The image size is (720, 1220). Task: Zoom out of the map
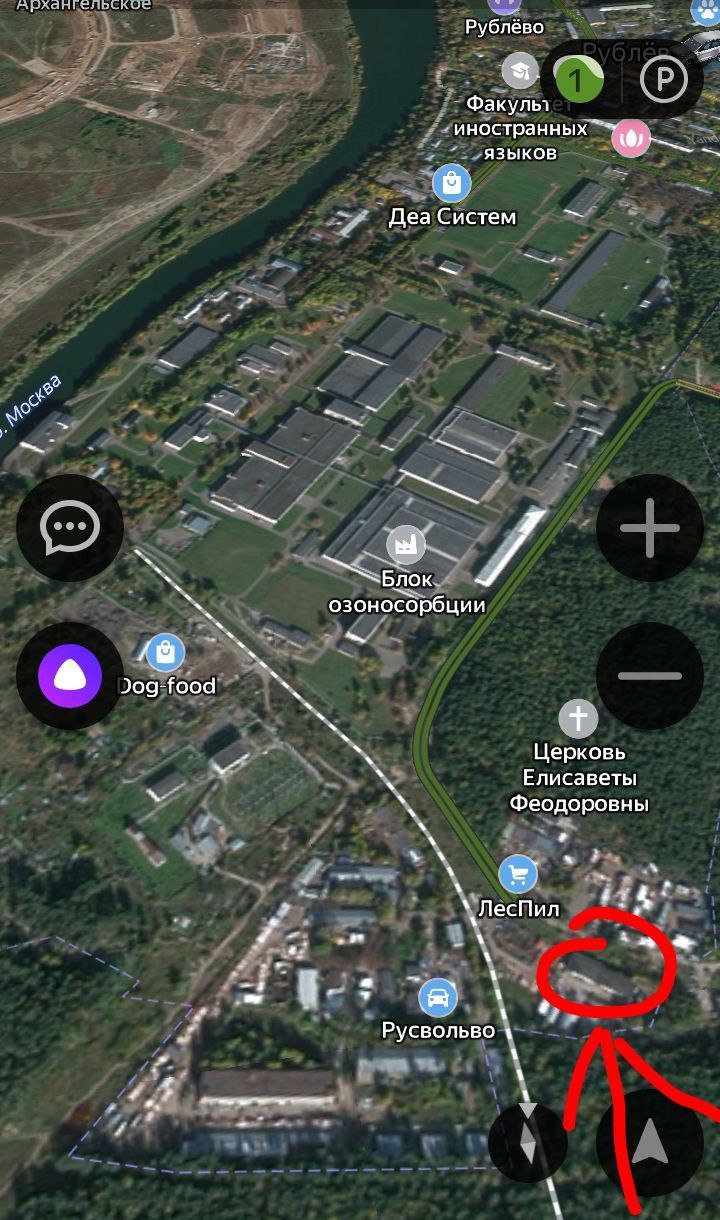[x=650, y=676]
